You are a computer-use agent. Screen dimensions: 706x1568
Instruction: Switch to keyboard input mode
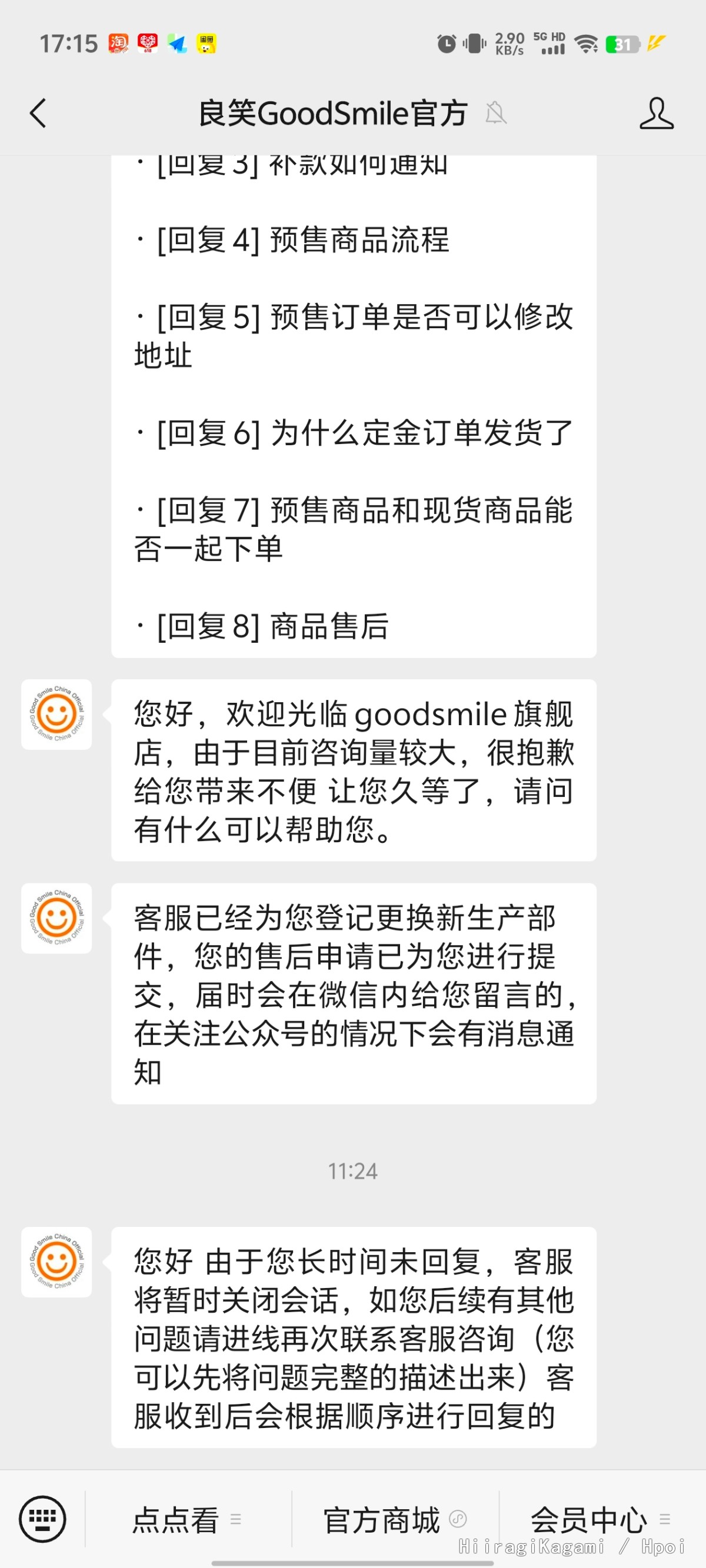[42, 1519]
